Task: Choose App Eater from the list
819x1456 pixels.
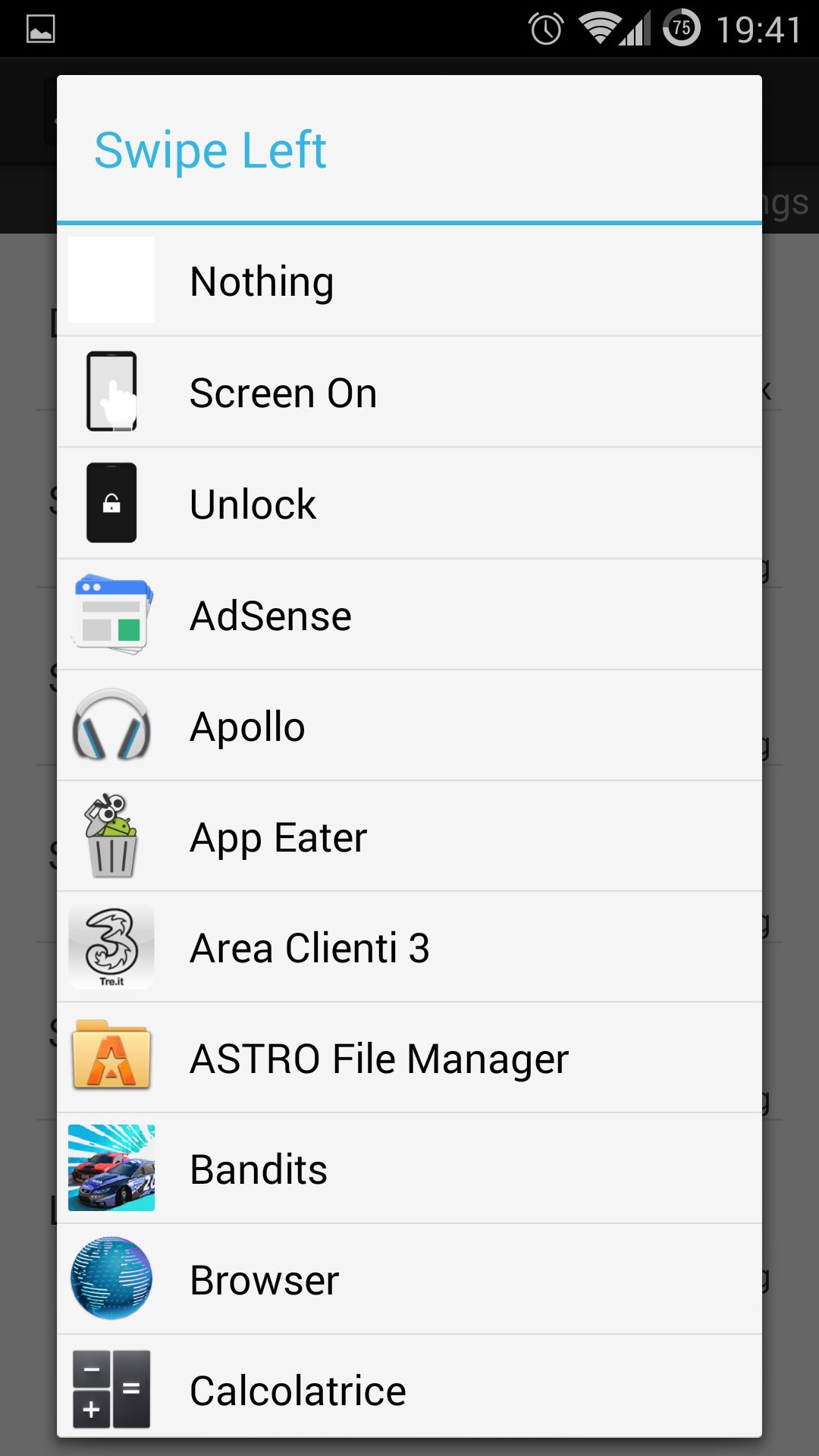Action: tap(409, 836)
